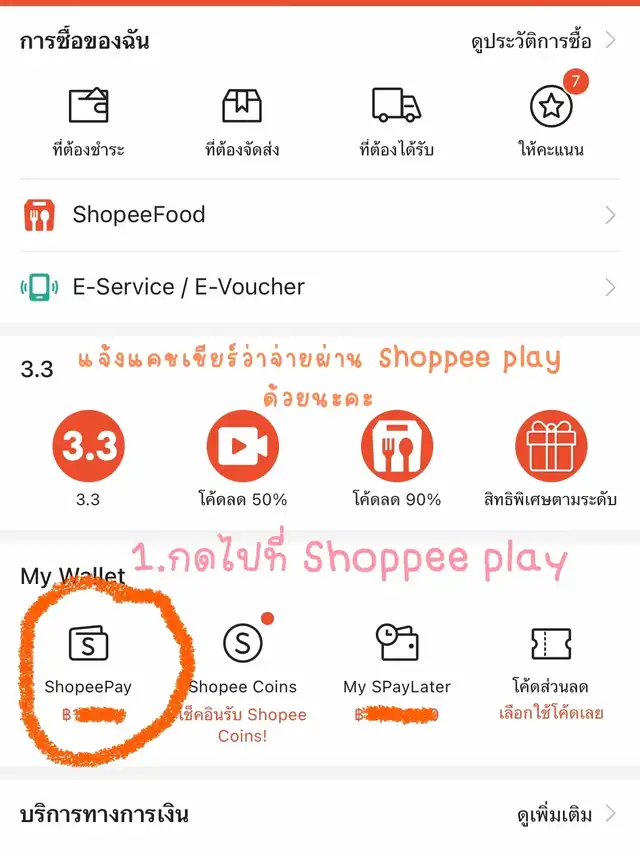Open ที่ต้องจัดส่ง to-ship orders
The width and height of the screenshot is (640, 856).
[242, 121]
